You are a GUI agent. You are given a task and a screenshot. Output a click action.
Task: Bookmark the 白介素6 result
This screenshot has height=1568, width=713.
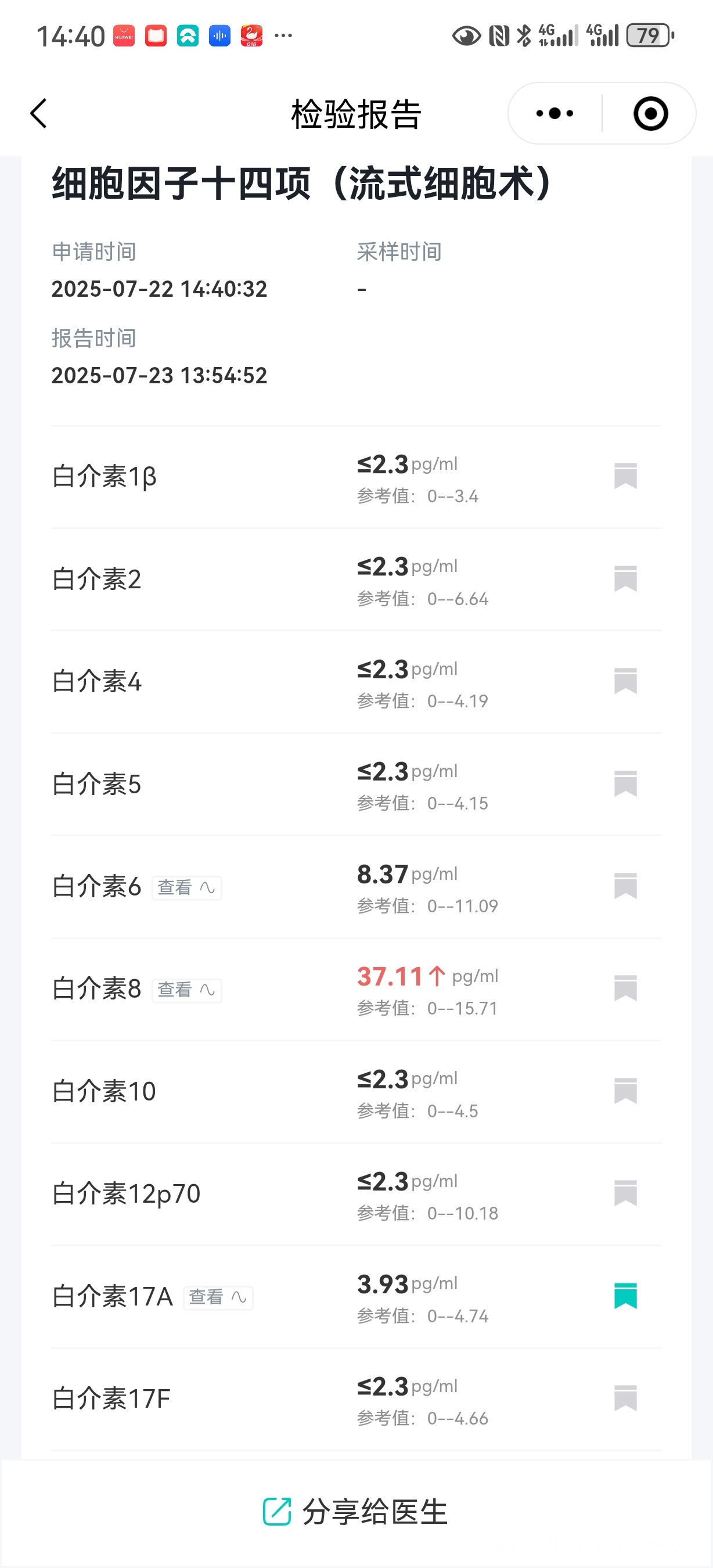(625, 886)
